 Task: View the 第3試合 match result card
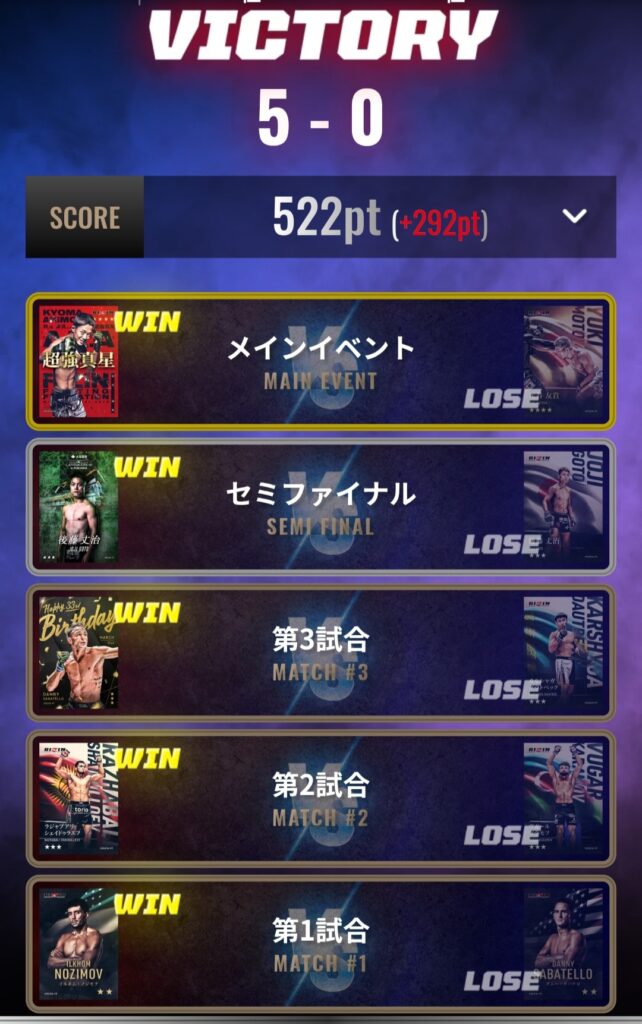tap(320, 652)
